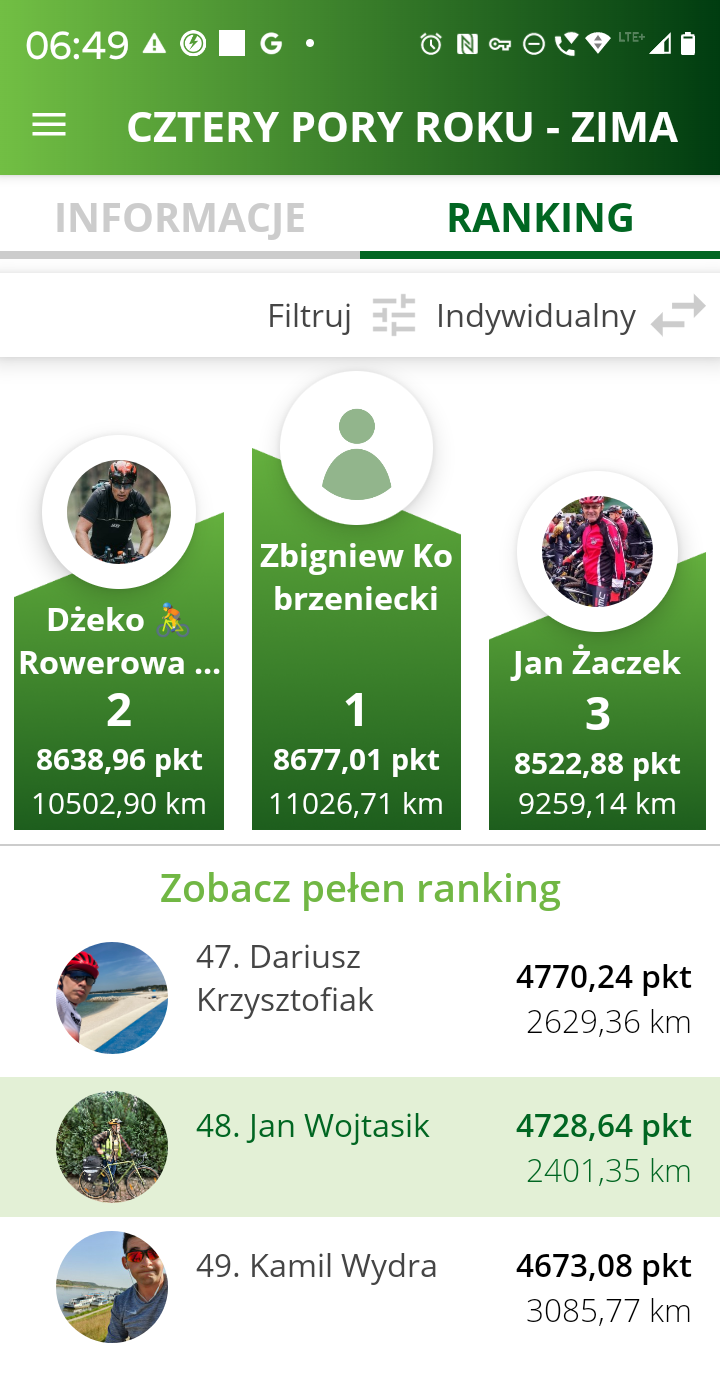Image resolution: width=720 pixels, height=1382 pixels.
Task: Open Jan Wojtasik's avatar thumbnail
Action: pyautogui.click(x=111, y=1147)
